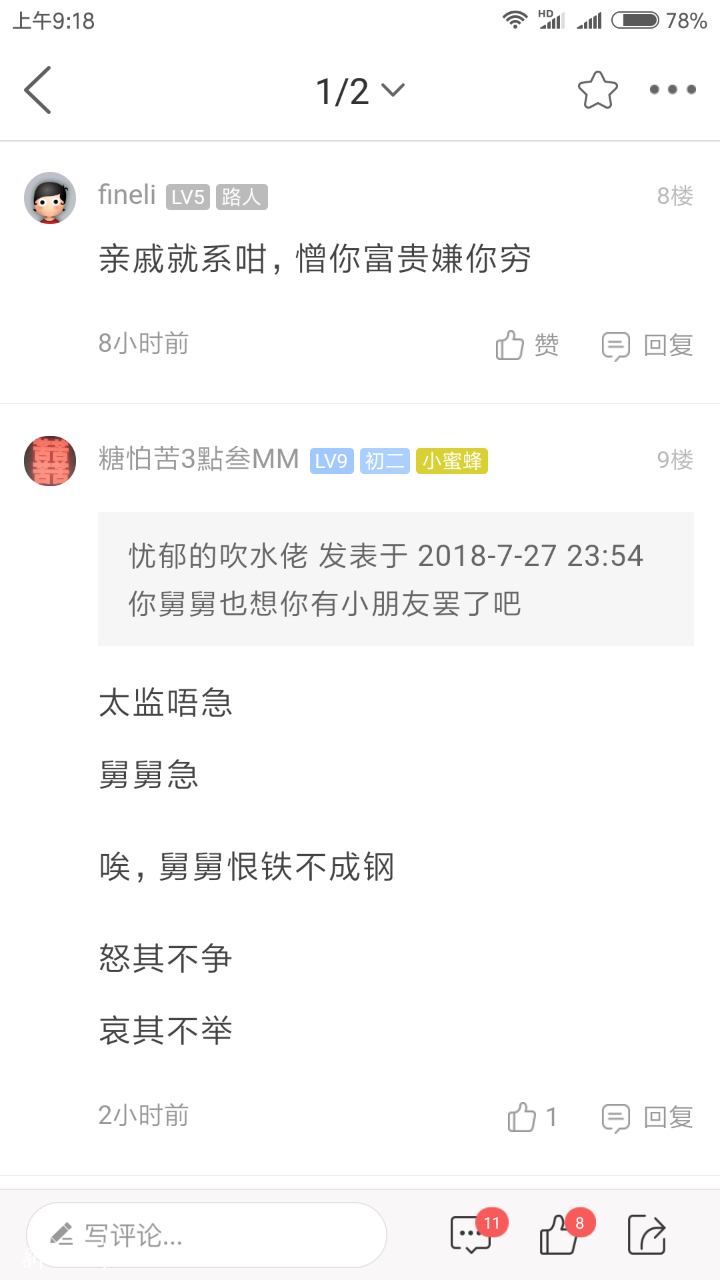Like the comment by 糖怕苦3點叁MM

tap(532, 1117)
